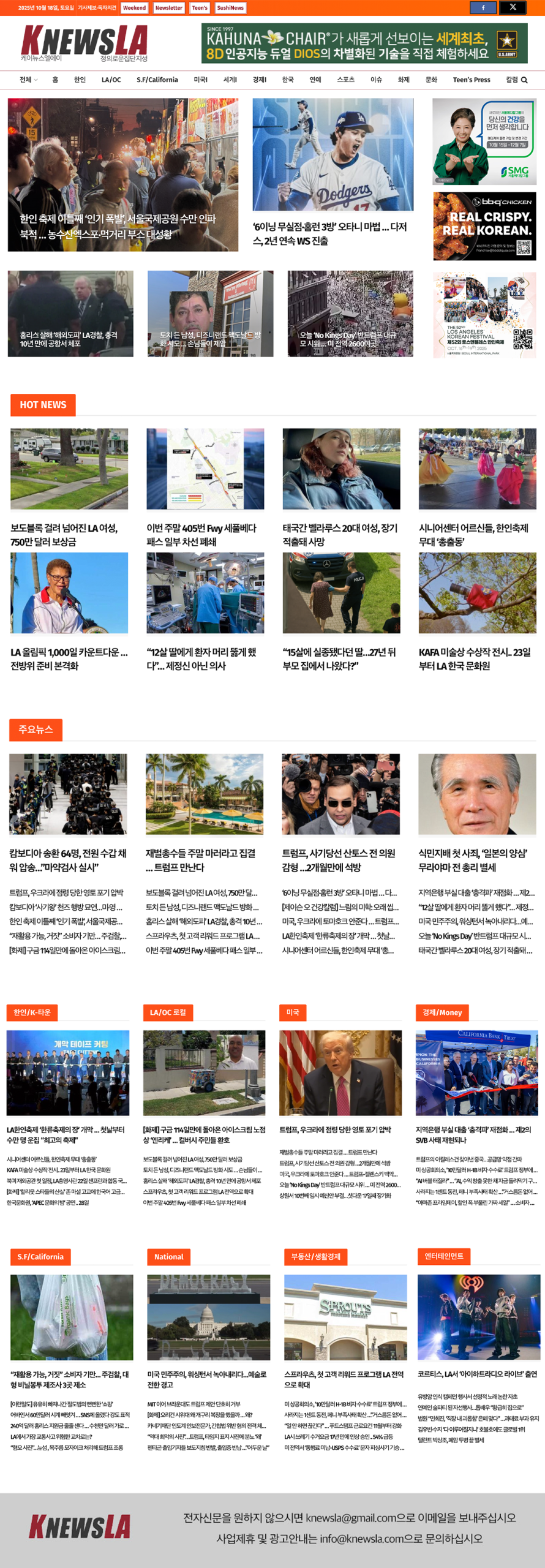Open the Newsletter button
Screen dimensions: 545x1568
coord(168,8)
